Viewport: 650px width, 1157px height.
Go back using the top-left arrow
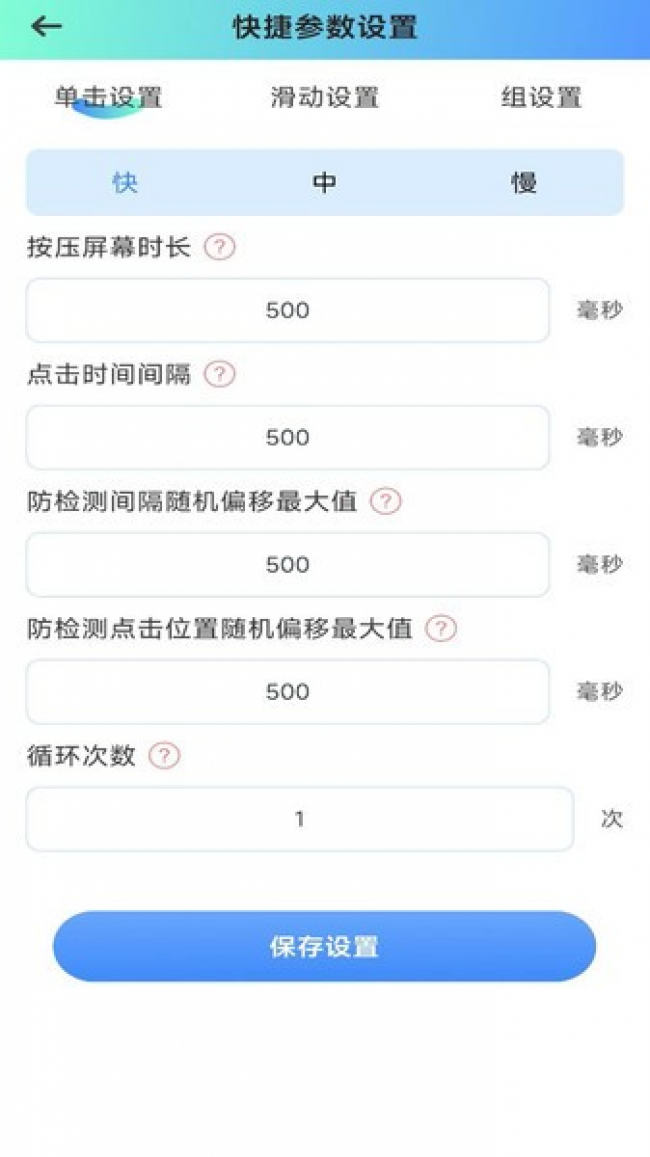46,27
